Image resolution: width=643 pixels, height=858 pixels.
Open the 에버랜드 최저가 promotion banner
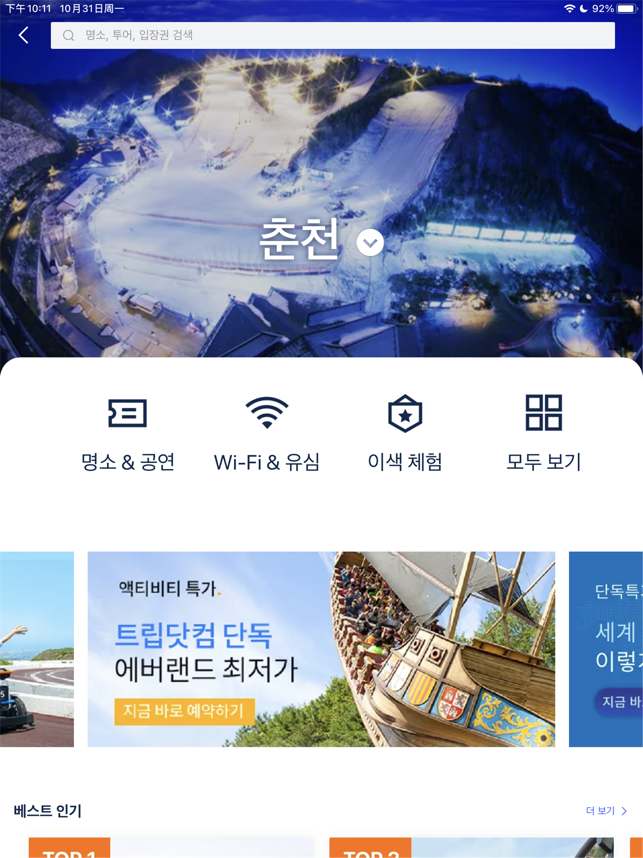coord(321,649)
